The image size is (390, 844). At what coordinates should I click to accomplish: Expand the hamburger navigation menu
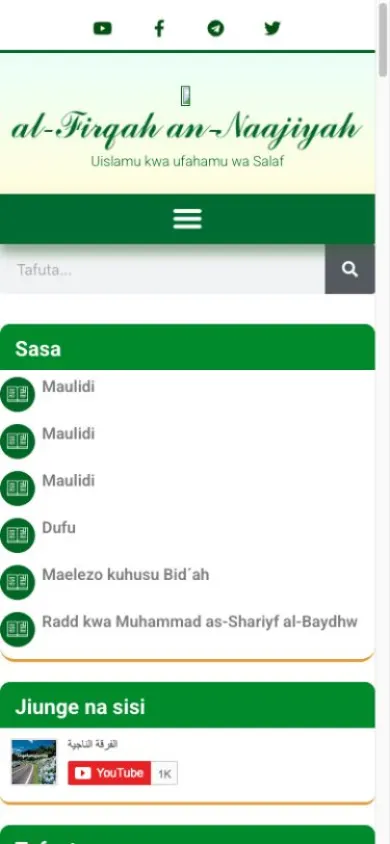(187, 219)
